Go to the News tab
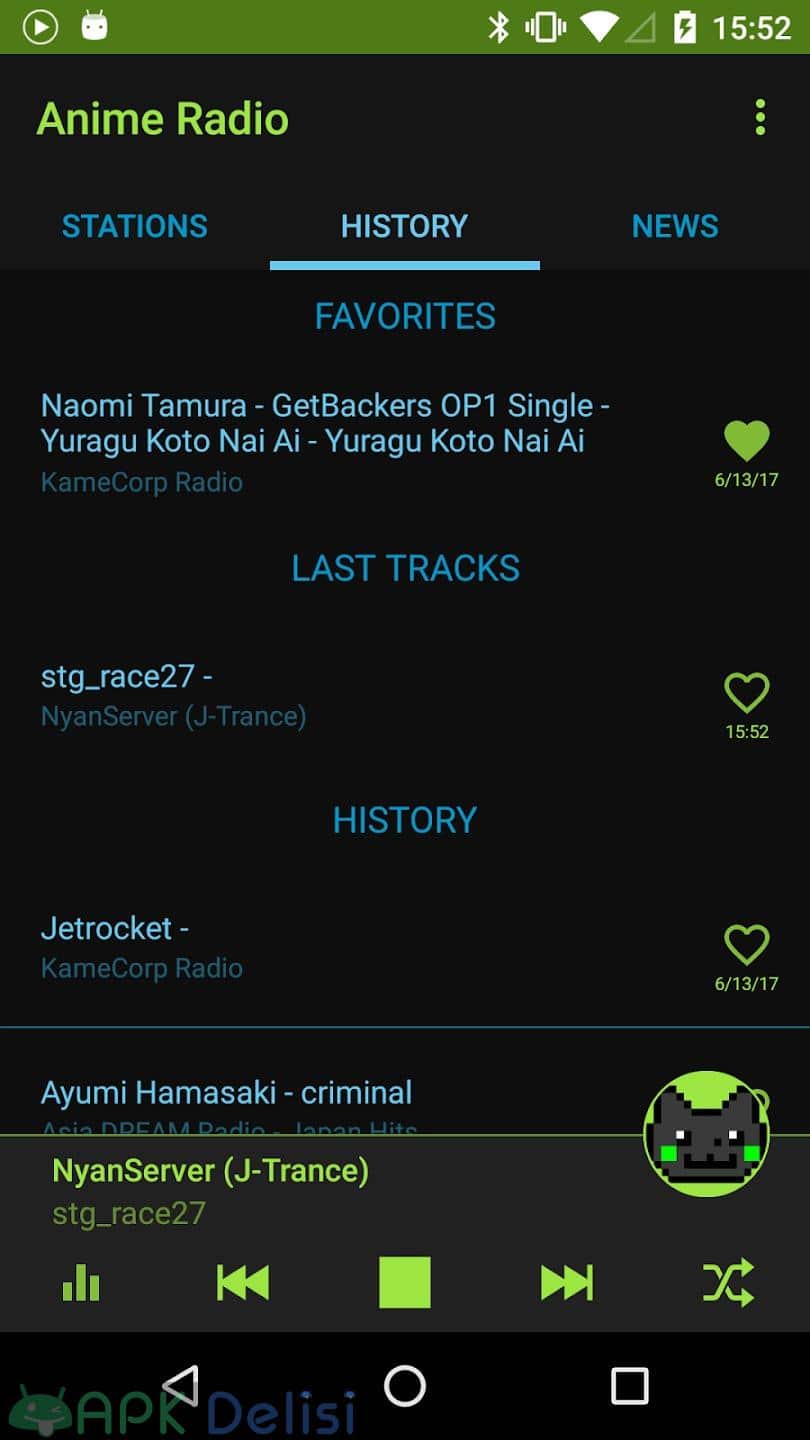The width and height of the screenshot is (810, 1440). (x=675, y=226)
